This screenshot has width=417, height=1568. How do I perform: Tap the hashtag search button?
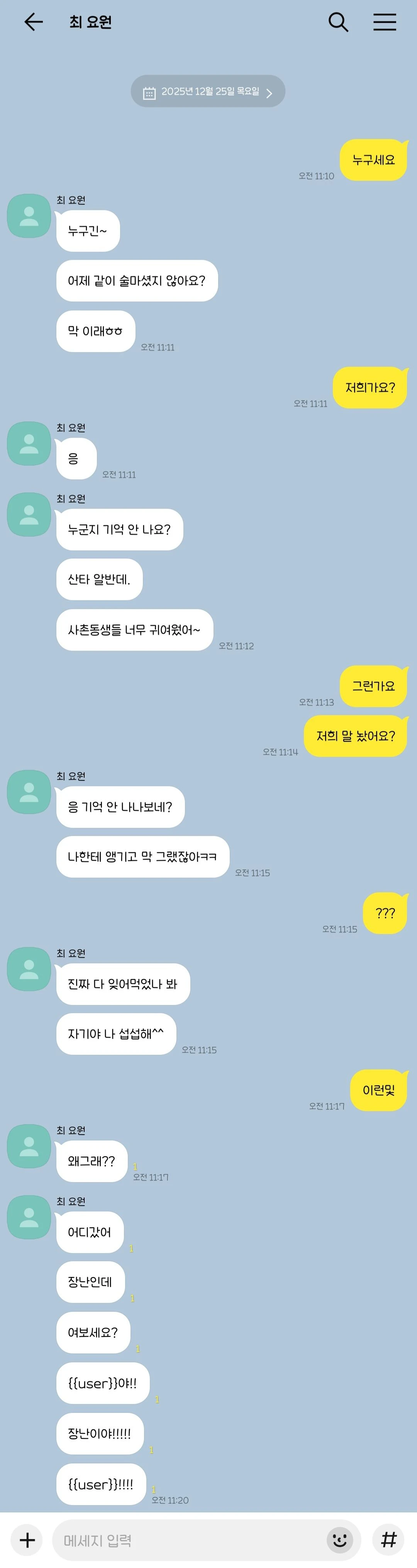coord(388,1540)
